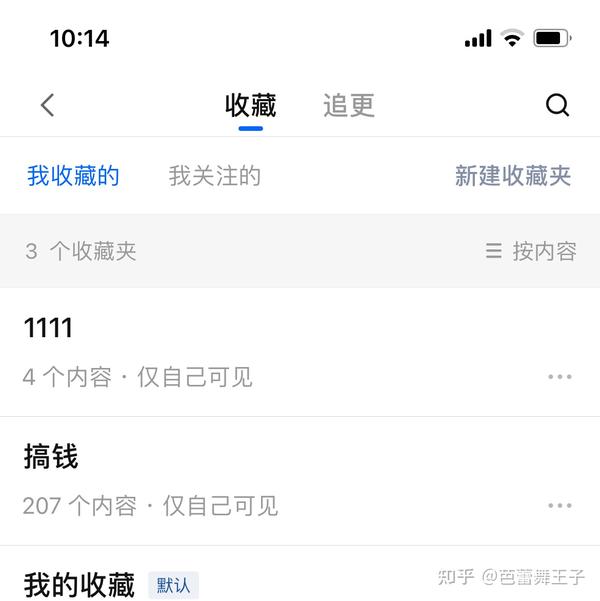Viewport: 600px width, 601px height.
Task: Tap 新建收藏夹 to create a folder
Action: tap(513, 177)
